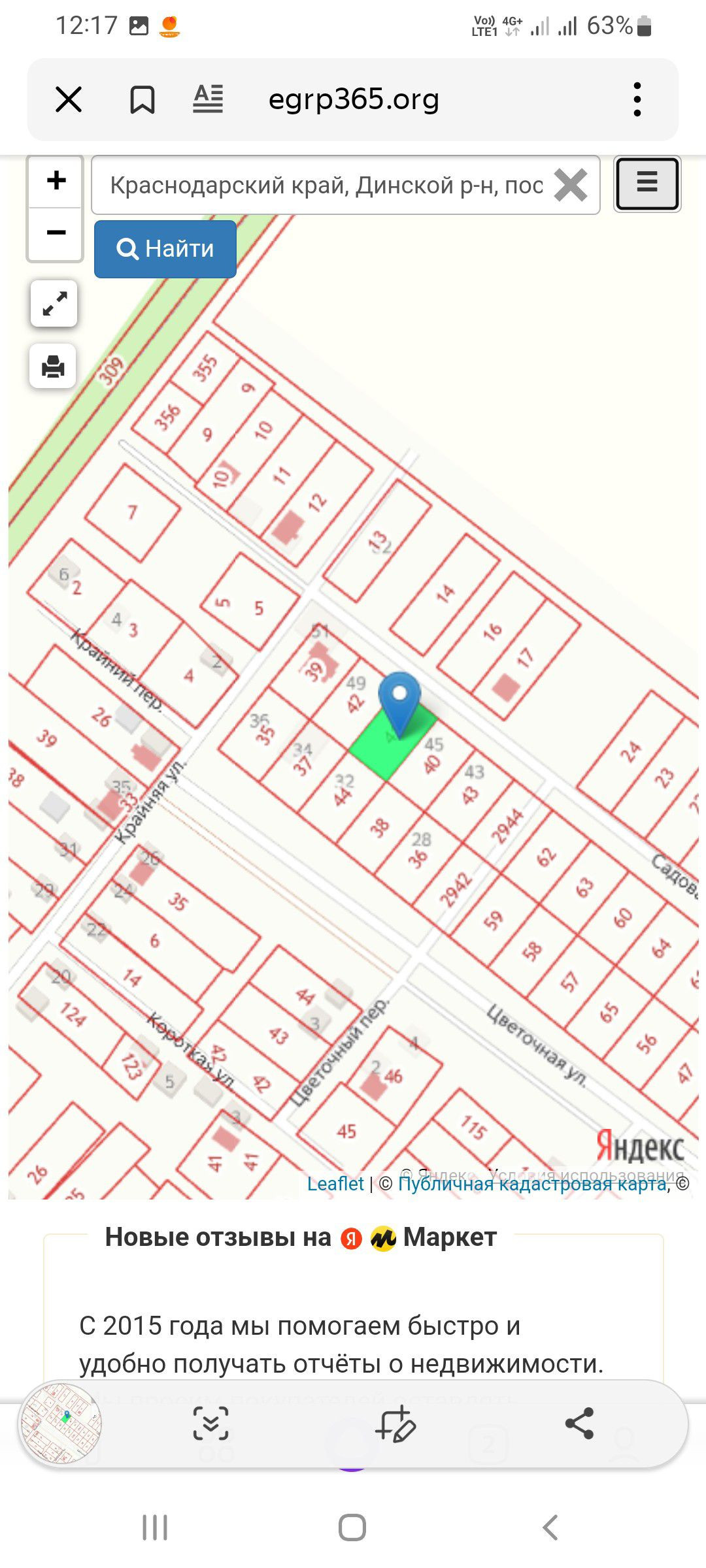Viewport: 706px width, 1568px height.
Task: Zoom in on the cadastral map
Action: (56, 181)
